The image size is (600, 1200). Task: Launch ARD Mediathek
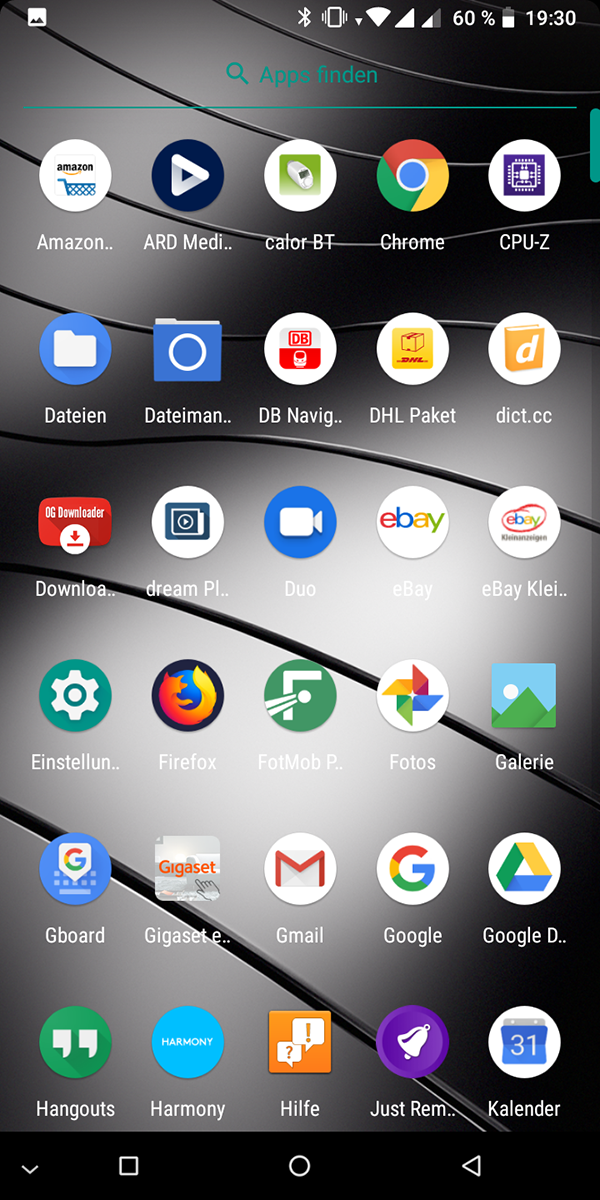tap(187, 176)
